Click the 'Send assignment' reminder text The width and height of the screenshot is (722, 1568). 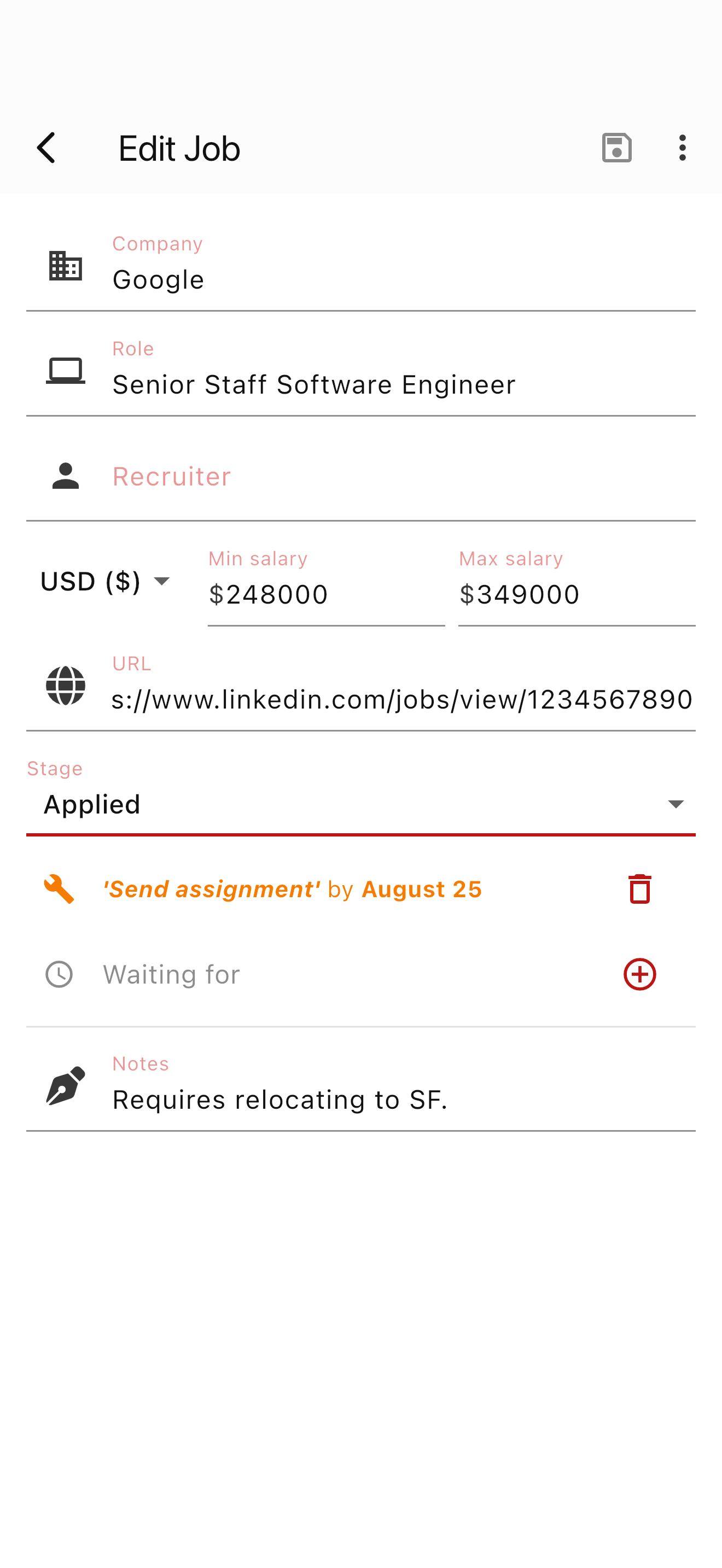click(x=292, y=888)
